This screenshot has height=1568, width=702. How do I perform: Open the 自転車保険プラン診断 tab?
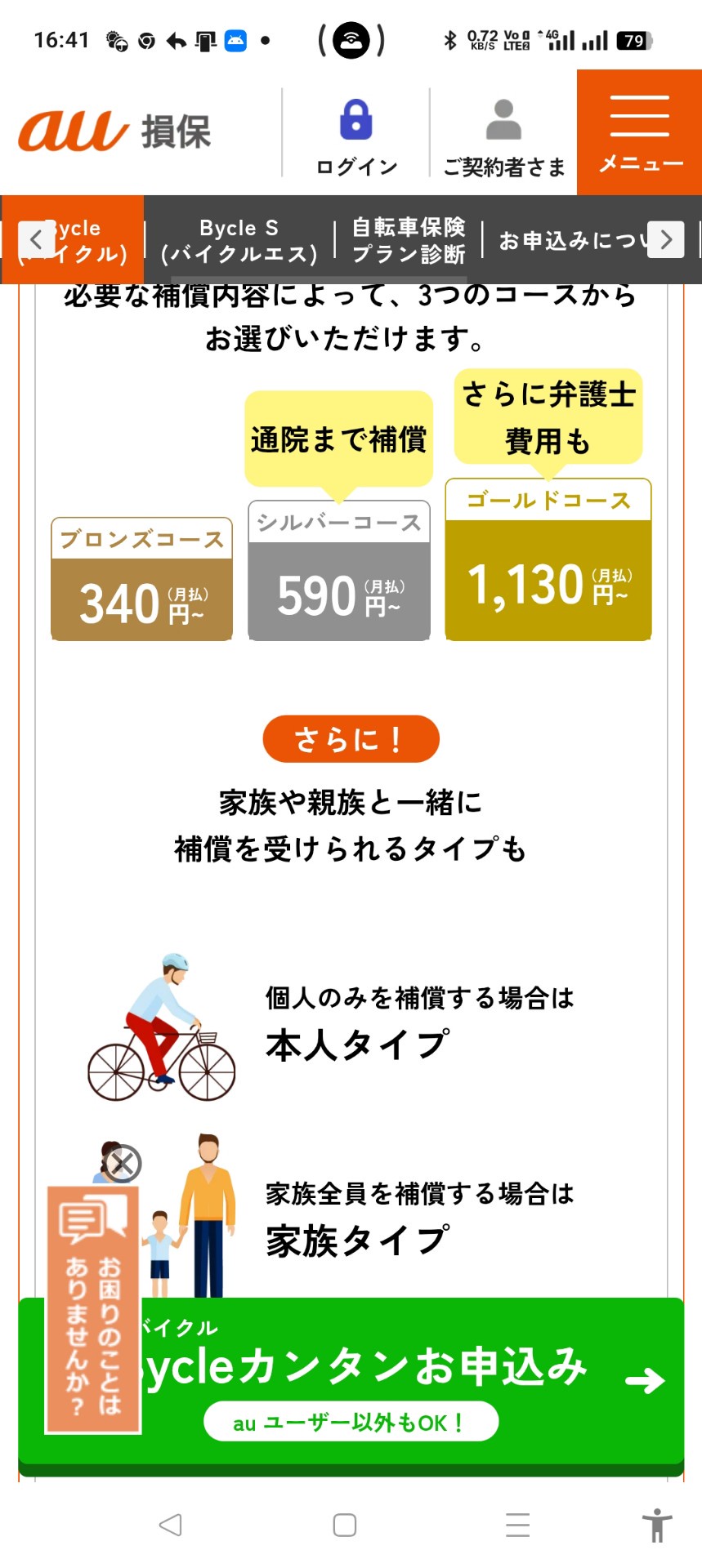coord(409,241)
